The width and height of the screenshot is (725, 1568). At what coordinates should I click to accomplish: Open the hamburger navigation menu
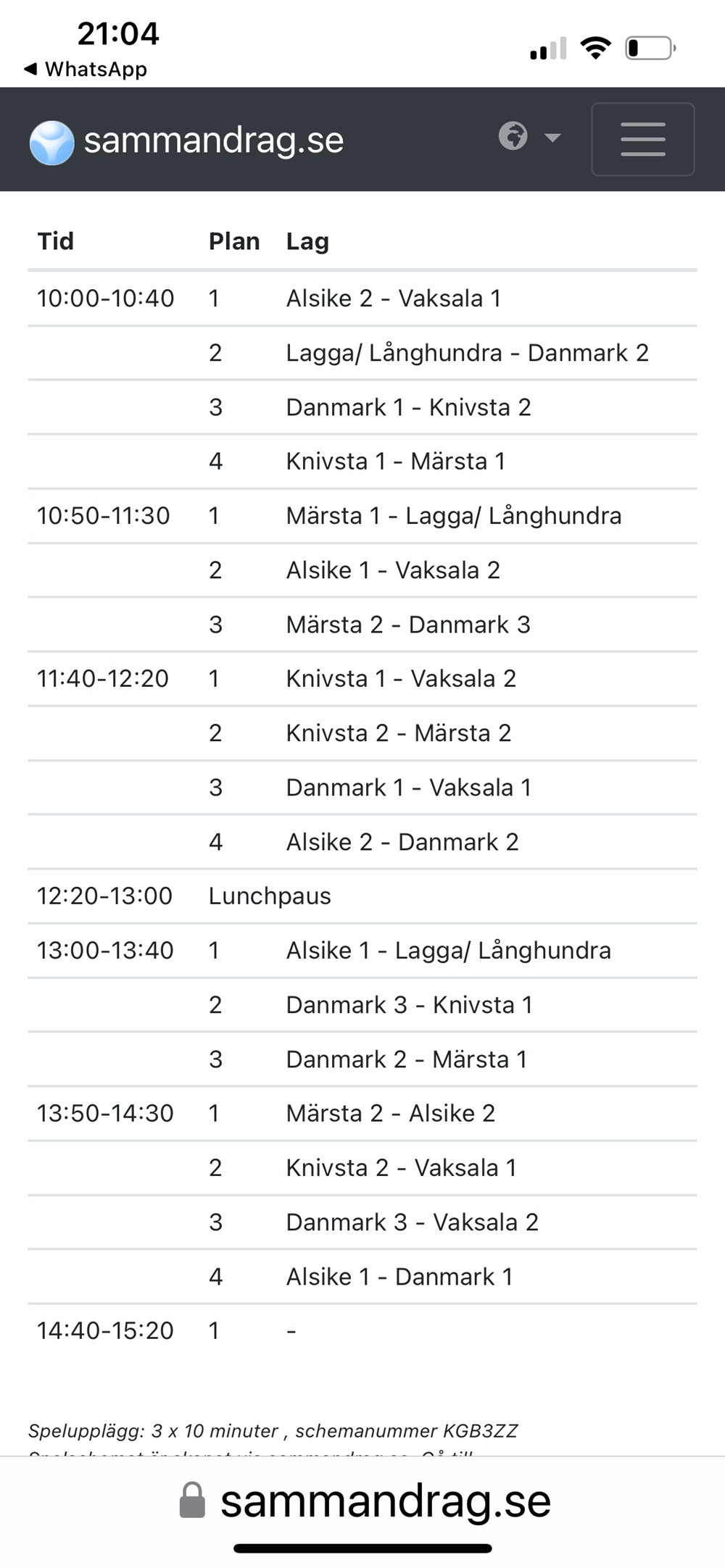pyautogui.click(x=642, y=139)
